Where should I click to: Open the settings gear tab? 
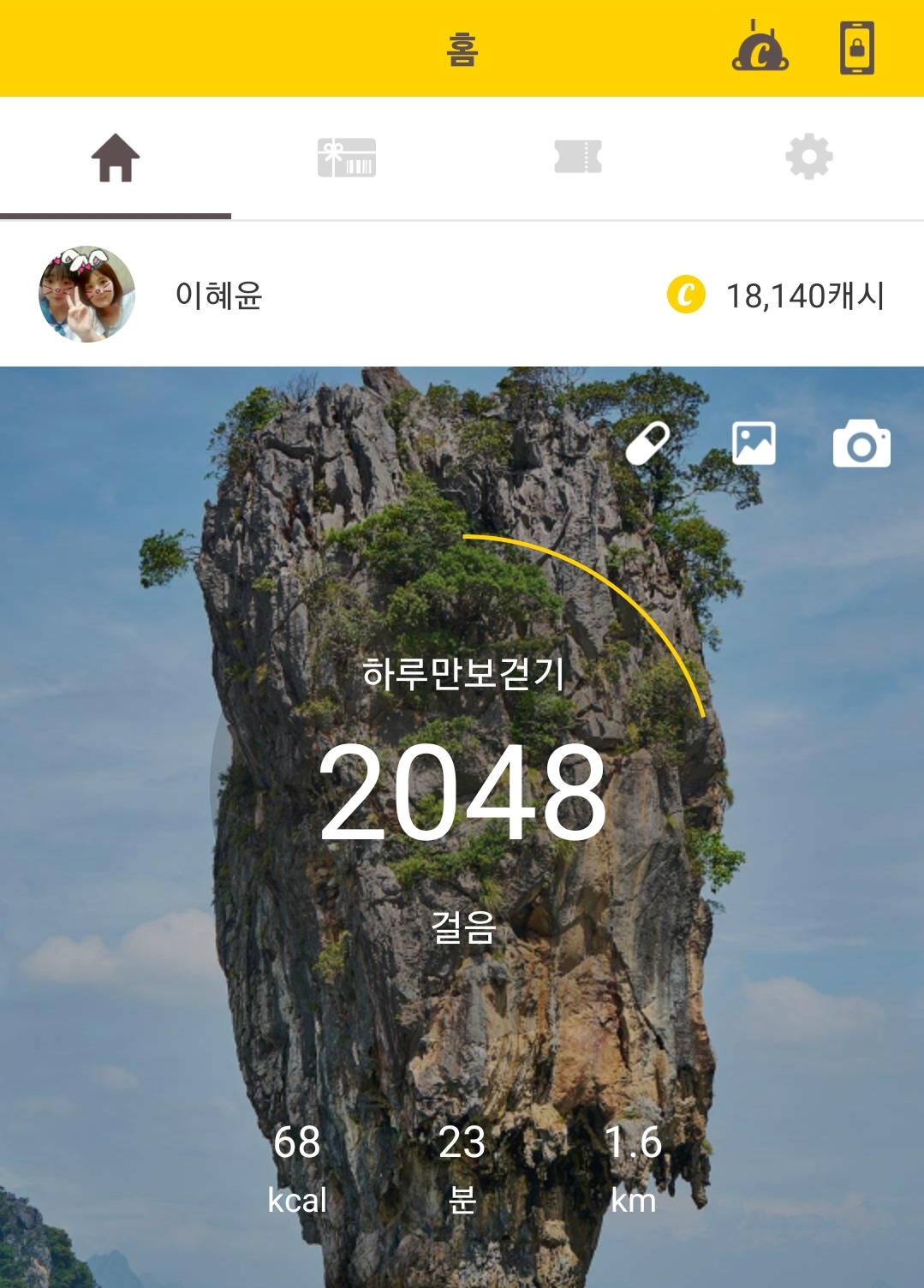tap(808, 158)
